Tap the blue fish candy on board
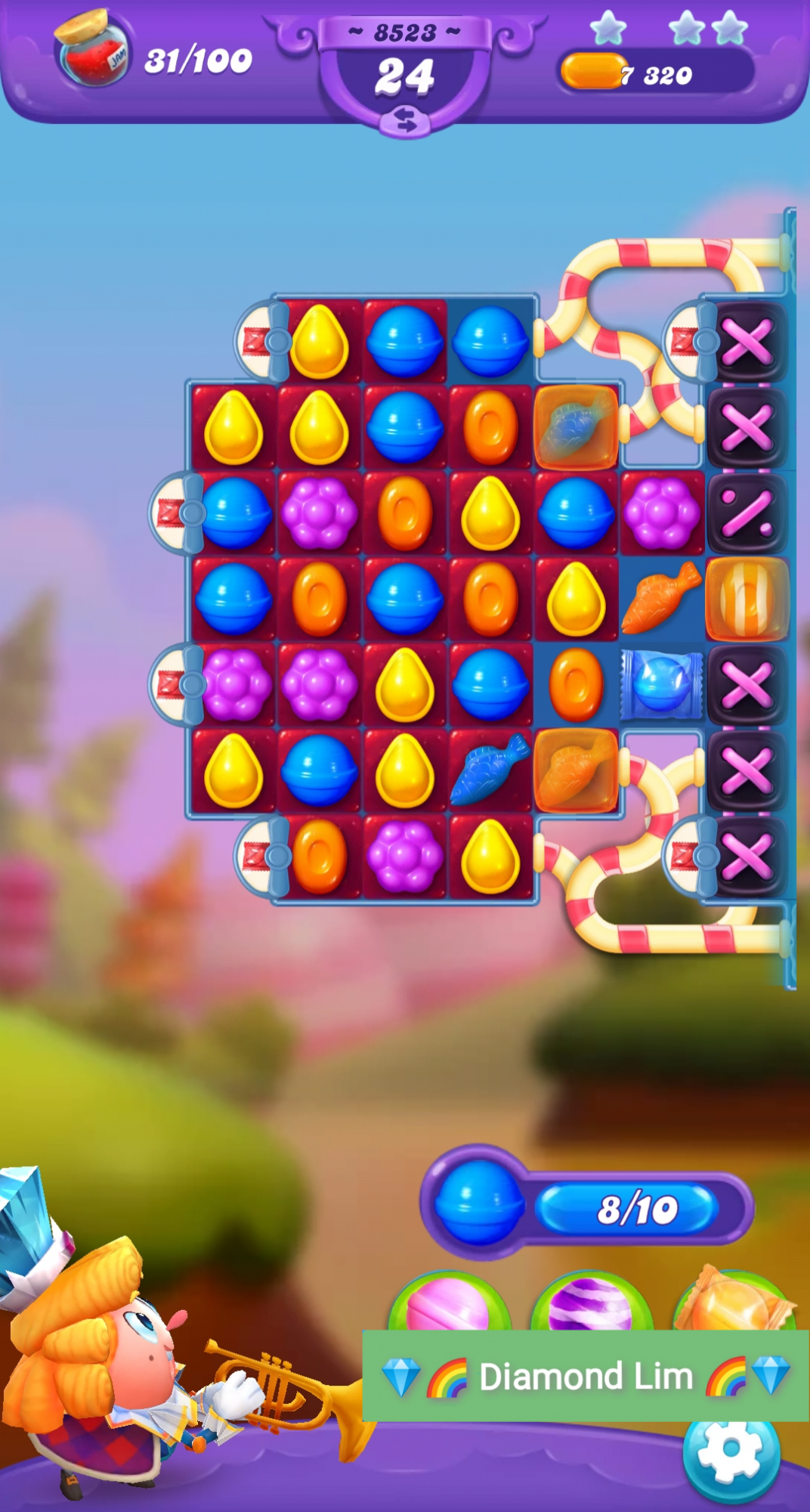Viewport: 810px width, 1512px height. click(490, 770)
